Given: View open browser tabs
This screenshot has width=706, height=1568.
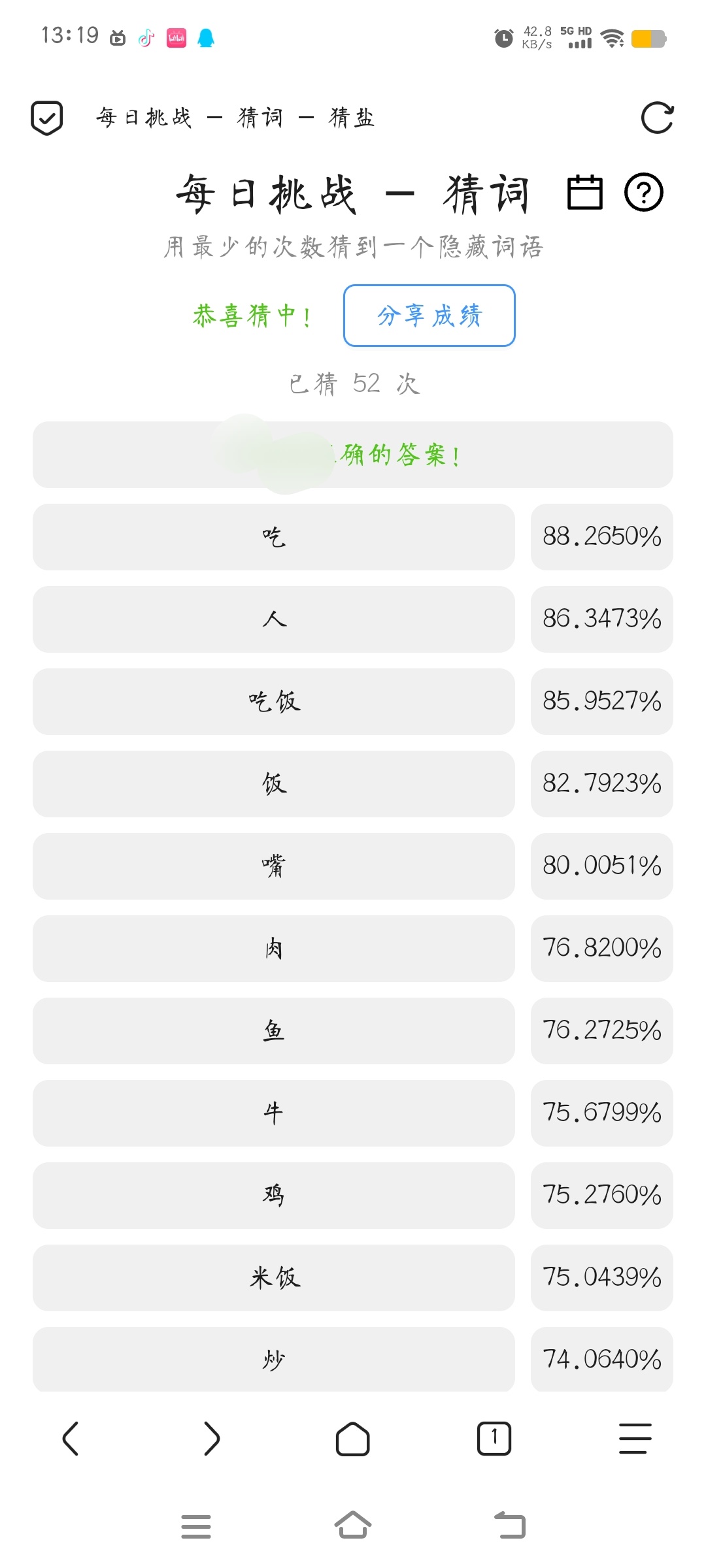Looking at the screenshot, I should click(494, 1439).
